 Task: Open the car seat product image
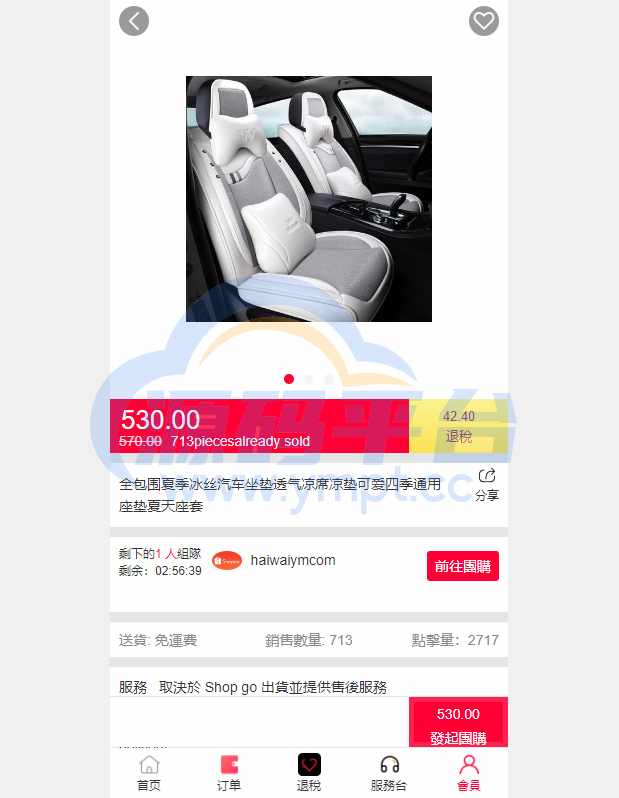tap(309, 199)
